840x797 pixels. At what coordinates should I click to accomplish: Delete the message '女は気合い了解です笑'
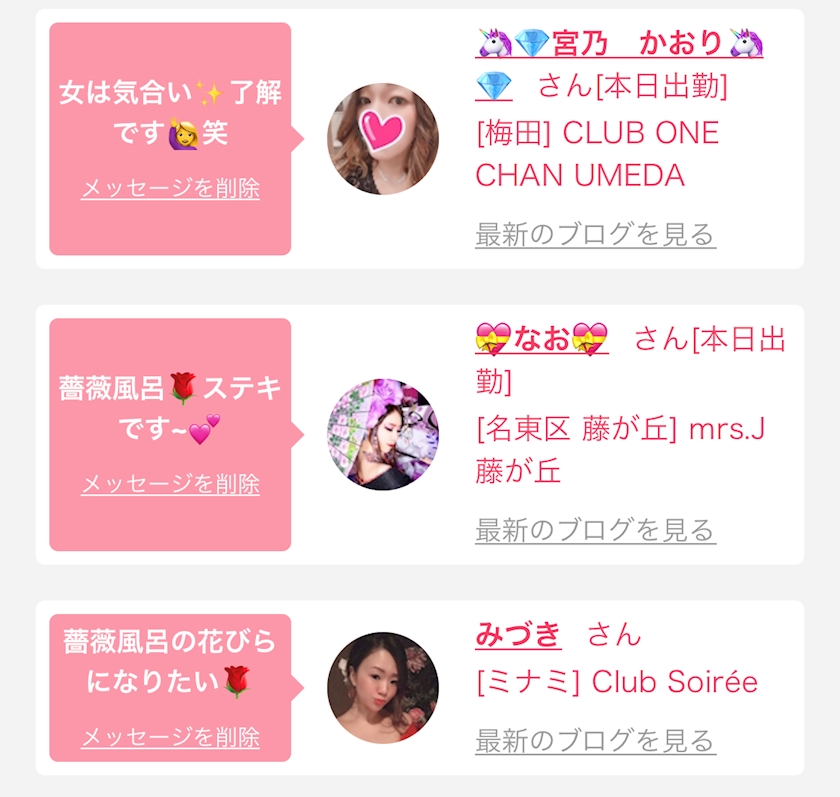pyautogui.click(x=170, y=189)
